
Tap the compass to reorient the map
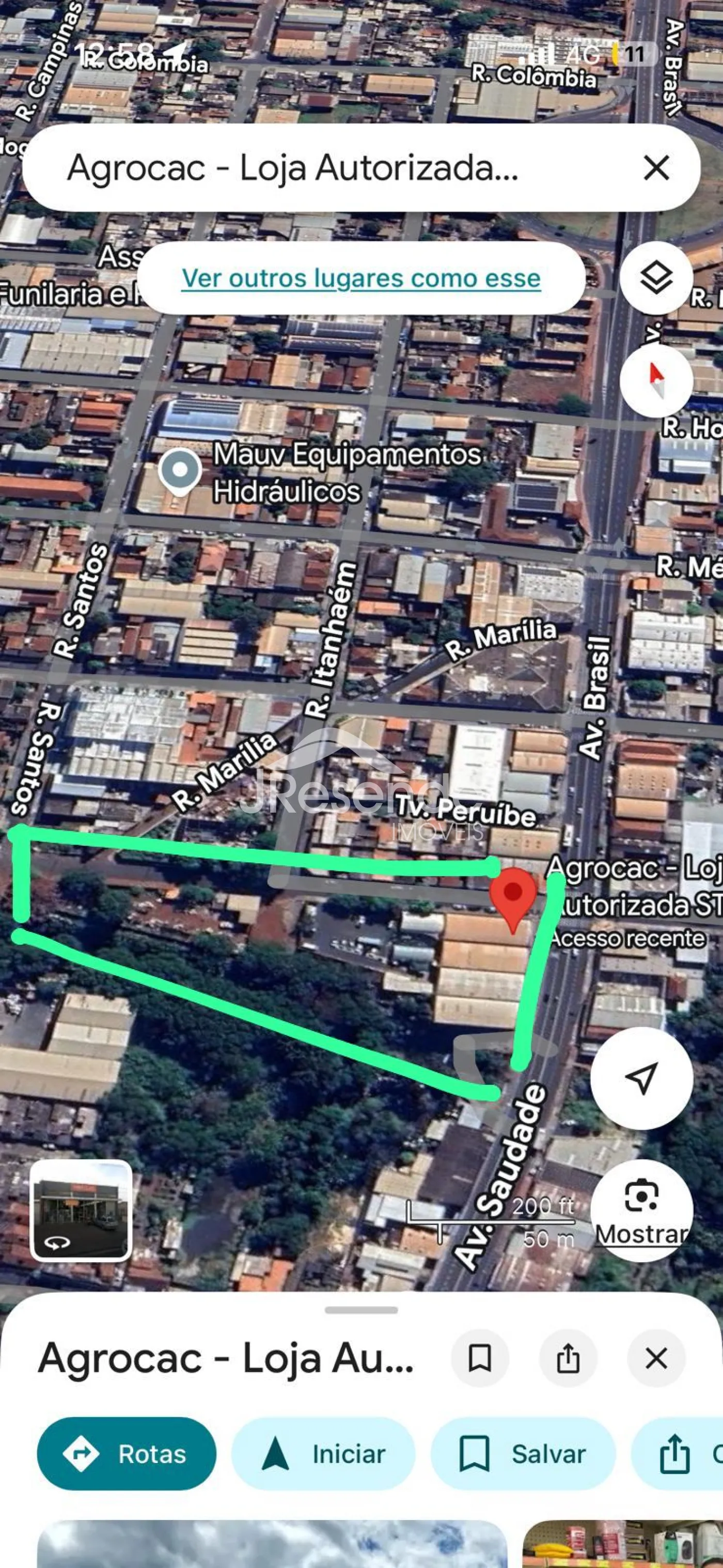(x=656, y=379)
